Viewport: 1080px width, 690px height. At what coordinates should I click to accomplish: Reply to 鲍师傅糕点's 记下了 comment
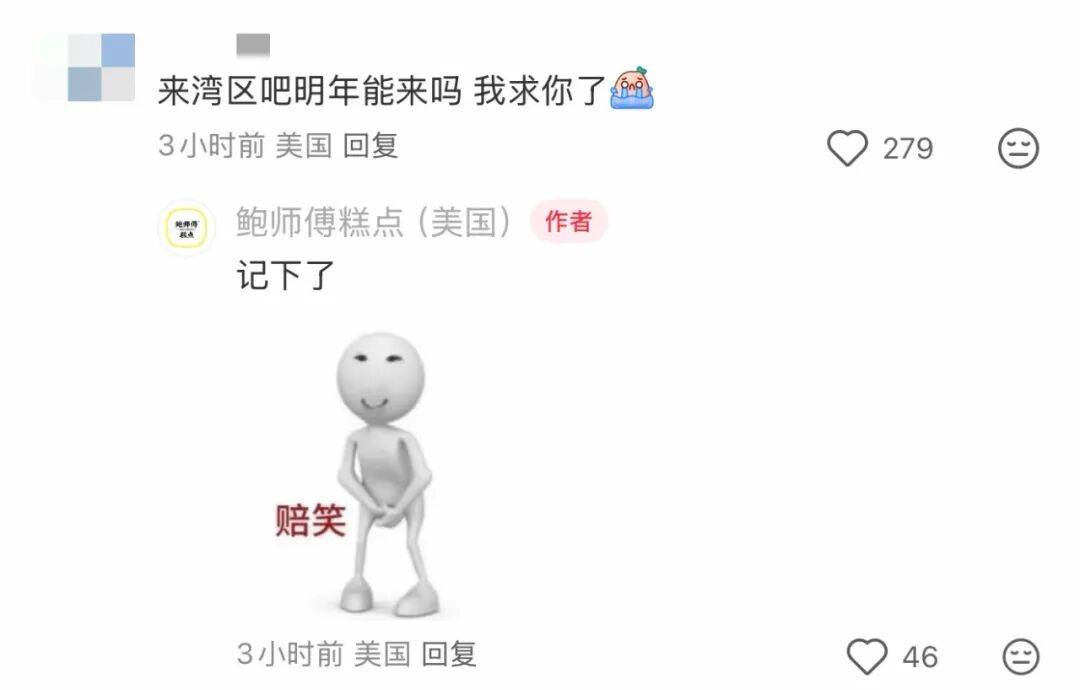[x=449, y=654]
